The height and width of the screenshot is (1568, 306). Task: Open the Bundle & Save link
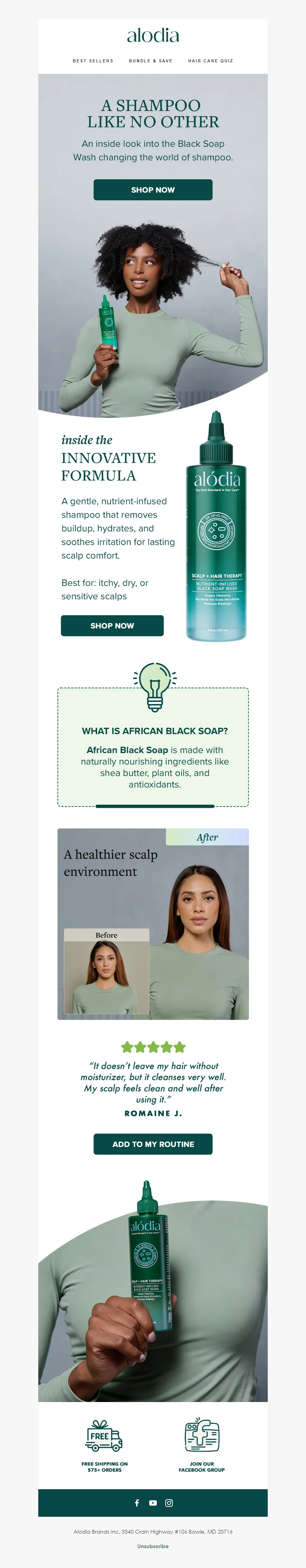(x=150, y=61)
